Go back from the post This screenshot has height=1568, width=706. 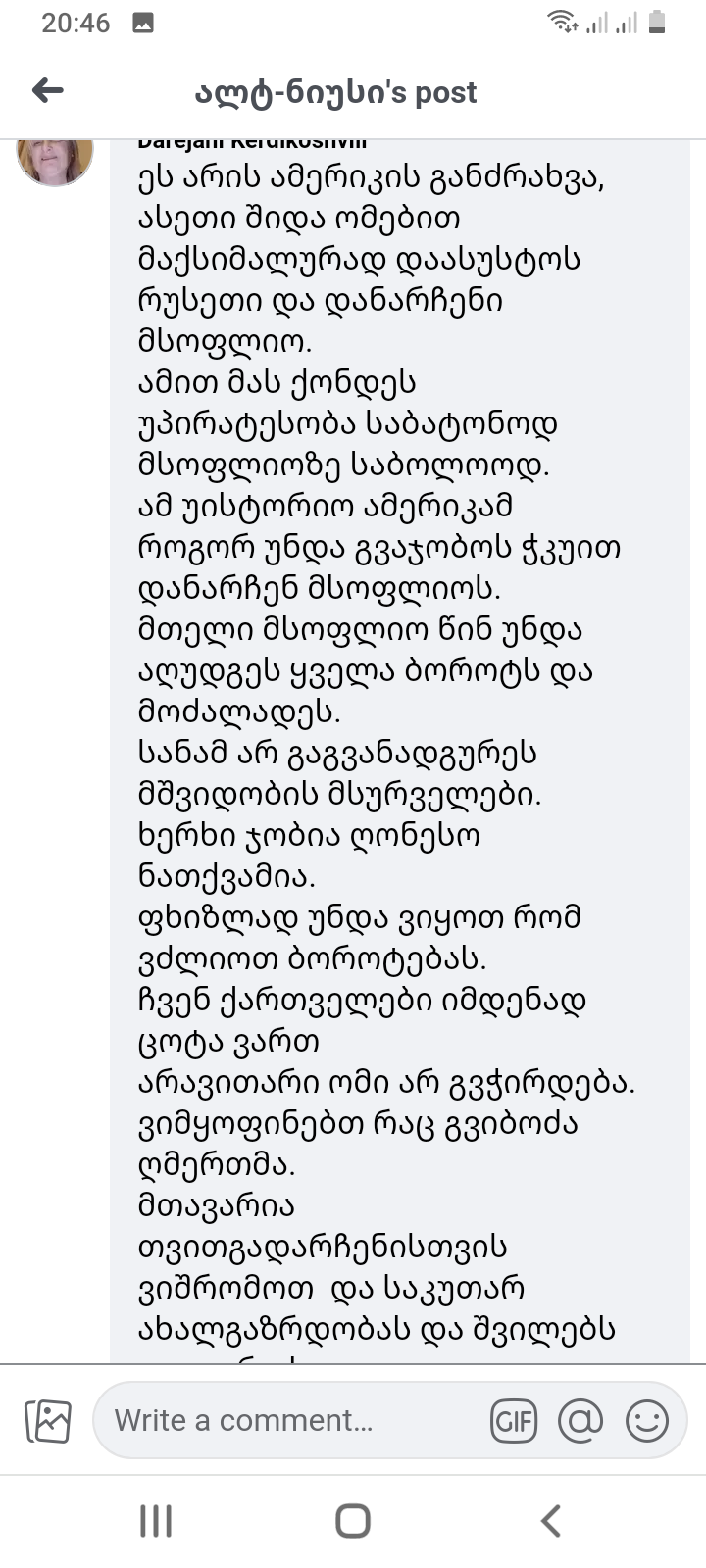(x=47, y=91)
